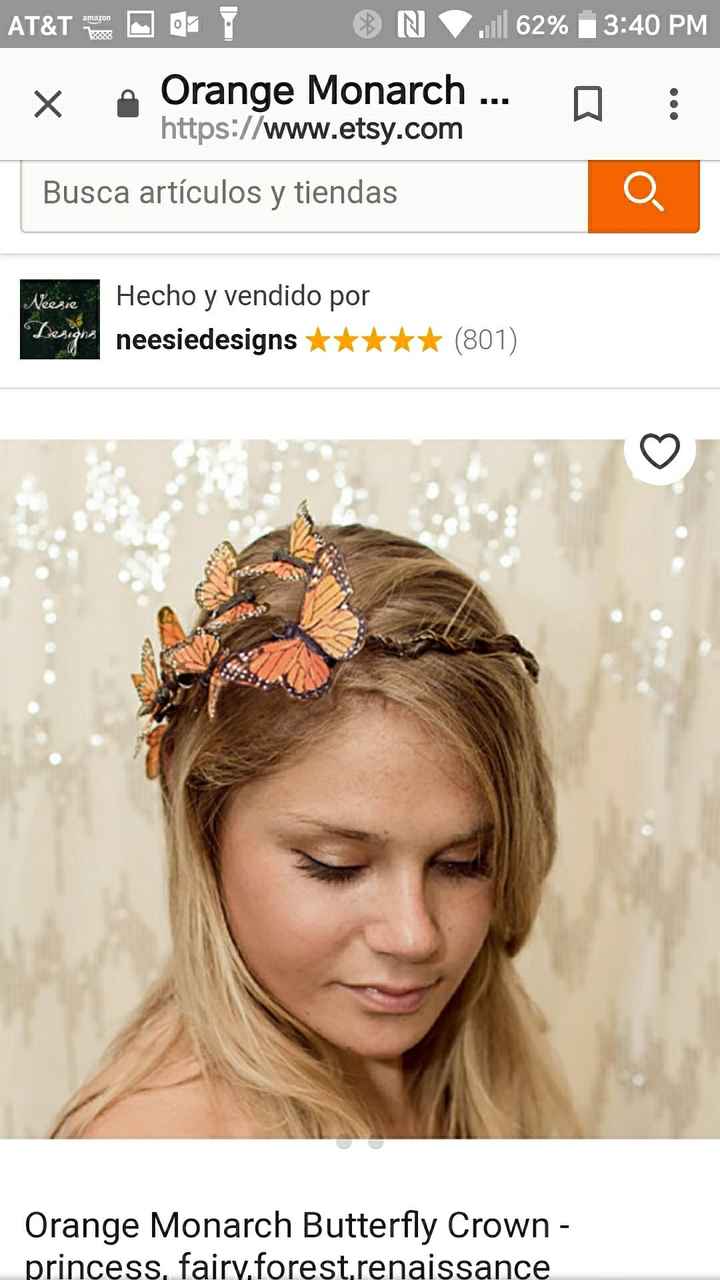Screen dimensions: 720x1280
Task: Tap the (801) reviews count link
Action: click(x=487, y=340)
